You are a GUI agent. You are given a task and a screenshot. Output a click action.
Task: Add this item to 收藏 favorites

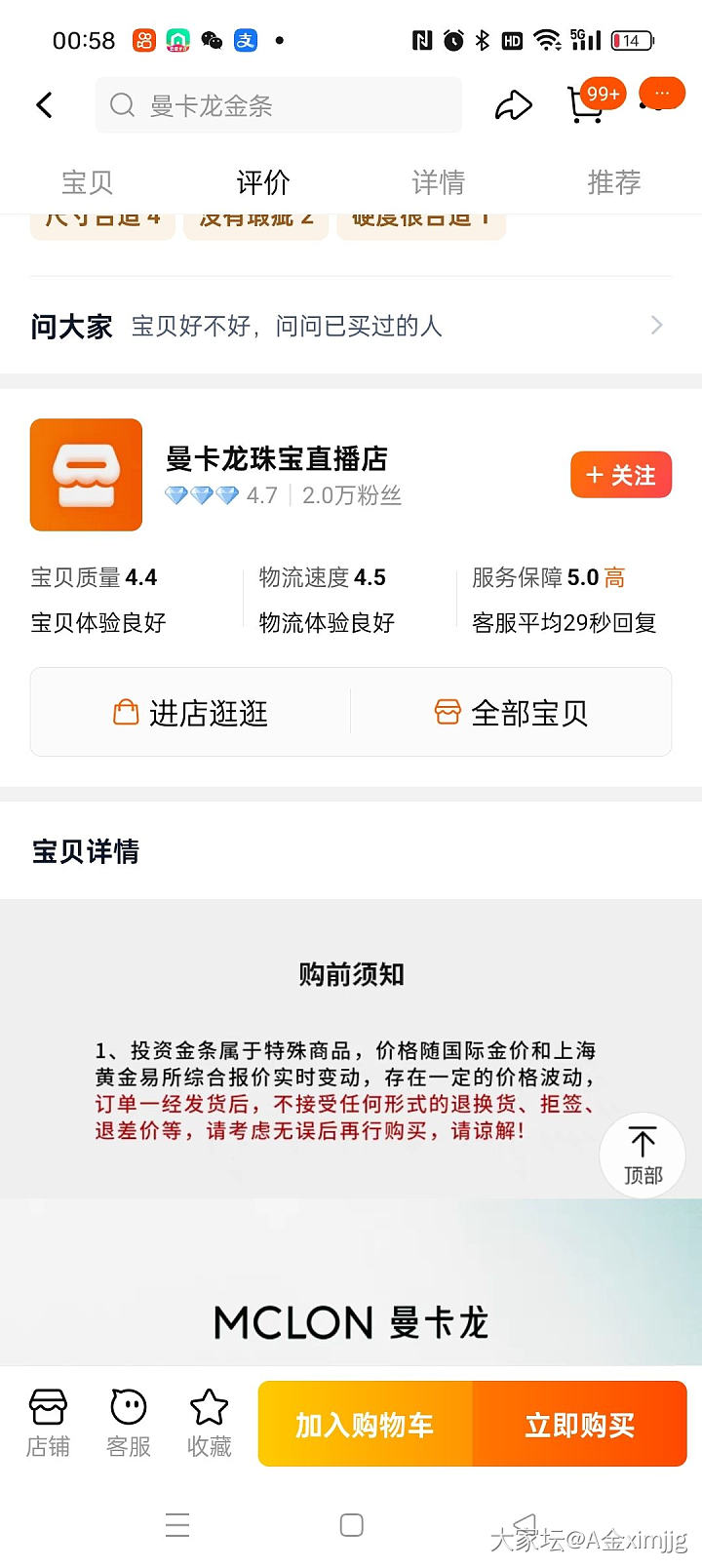pyautogui.click(x=209, y=1424)
